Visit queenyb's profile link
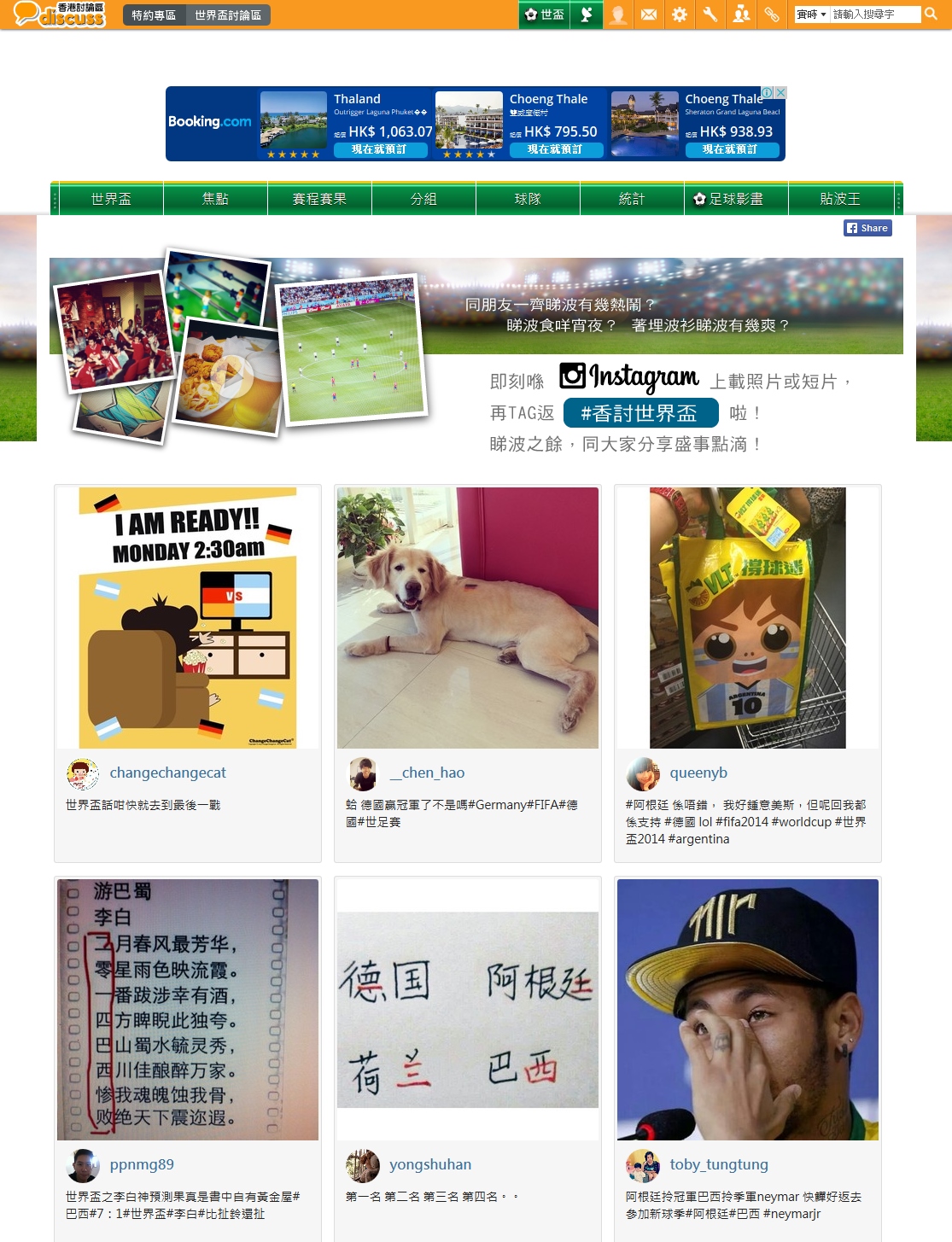952x1242 pixels. (698, 773)
